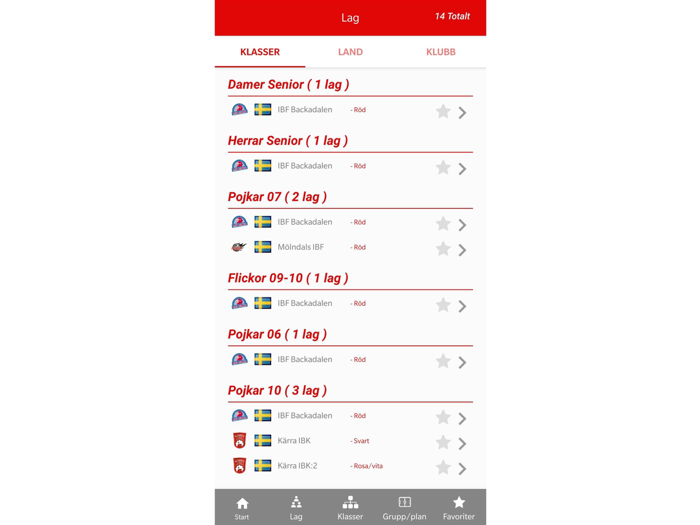Open Grupp/plan in bottom navigation
Screen dimensions: 700x525
[x=404, y=508]
